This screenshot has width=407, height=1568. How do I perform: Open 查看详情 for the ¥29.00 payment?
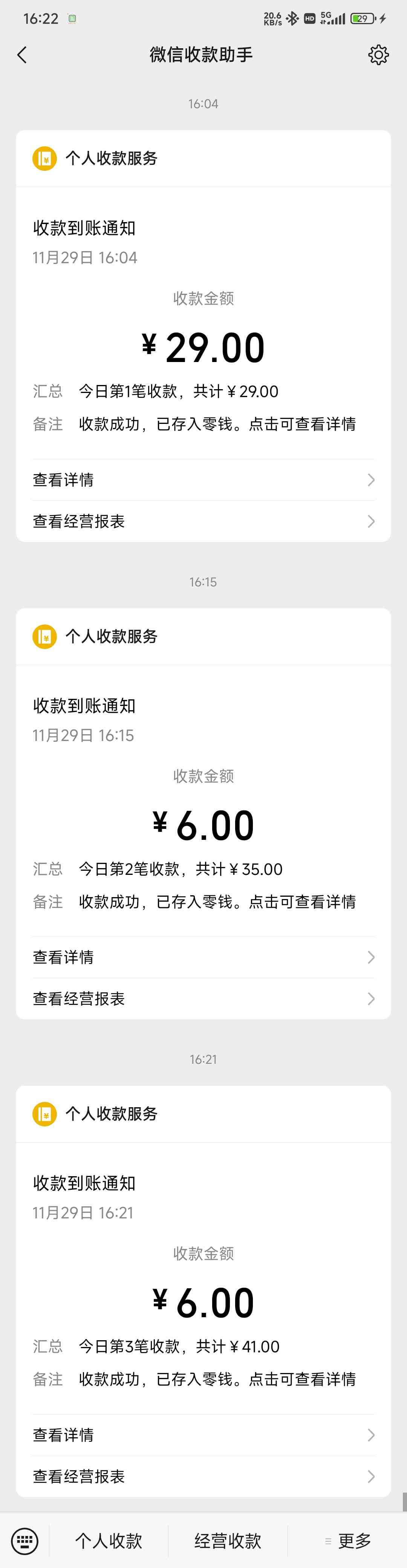click(x=203, y=480)
